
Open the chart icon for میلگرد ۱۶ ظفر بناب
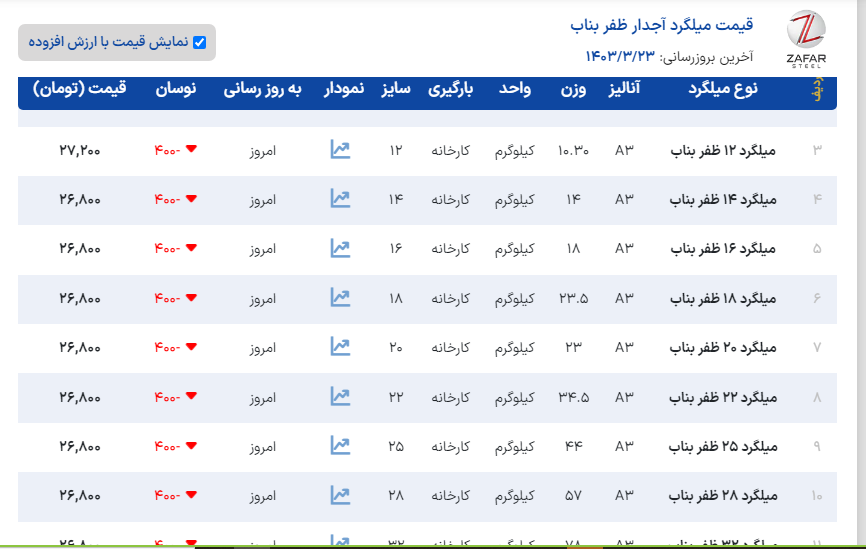(x=341, y=248)
